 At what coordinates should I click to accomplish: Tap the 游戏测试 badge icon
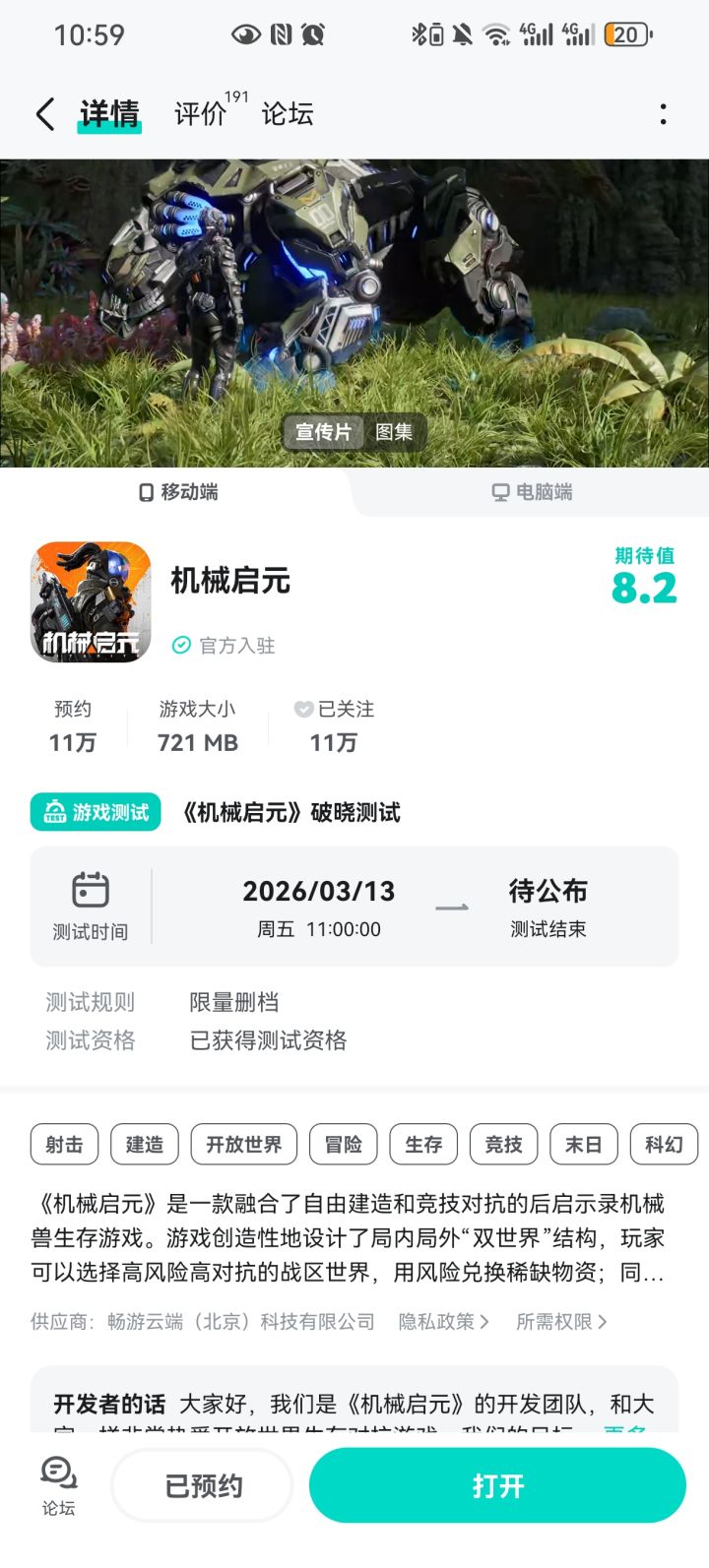click(x=57, y=812)
